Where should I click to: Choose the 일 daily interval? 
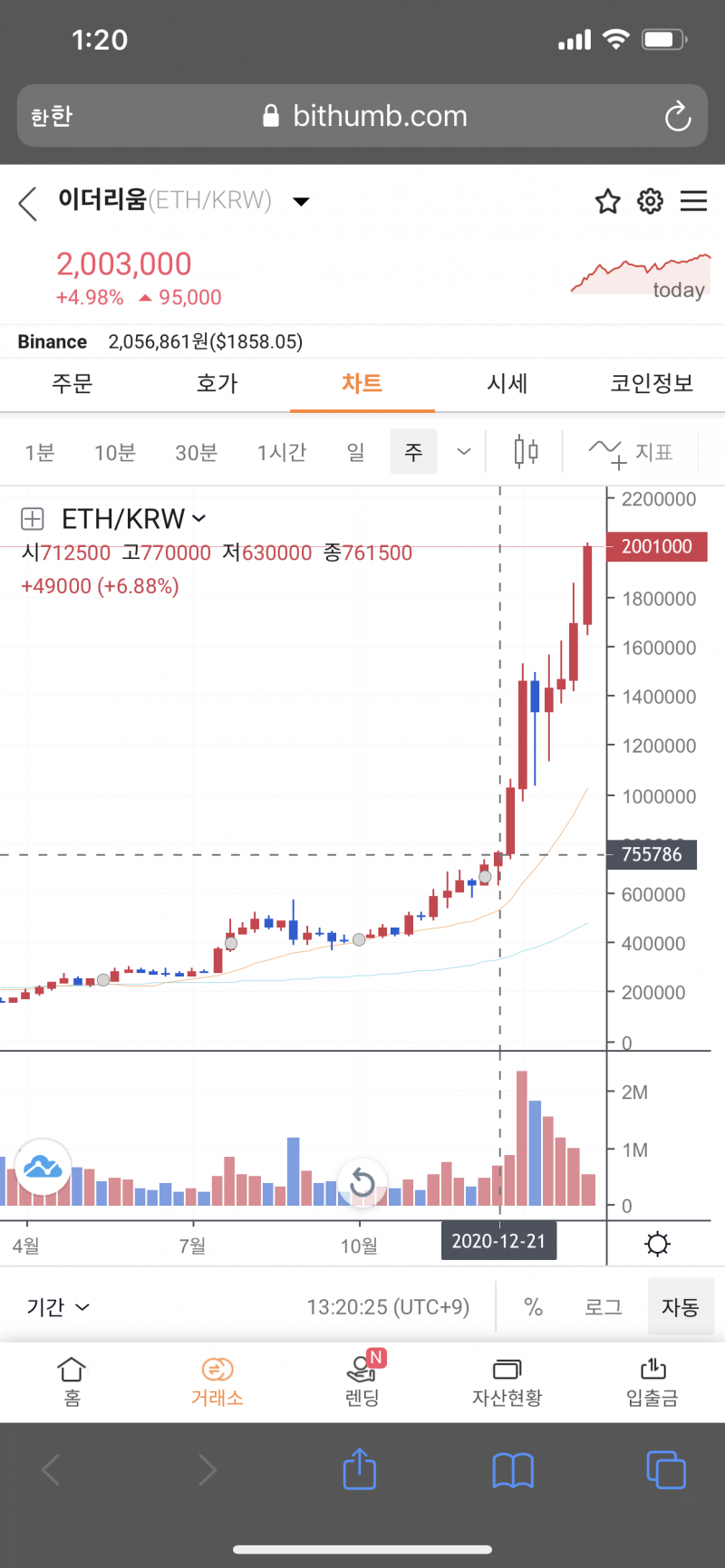point(355,452)
